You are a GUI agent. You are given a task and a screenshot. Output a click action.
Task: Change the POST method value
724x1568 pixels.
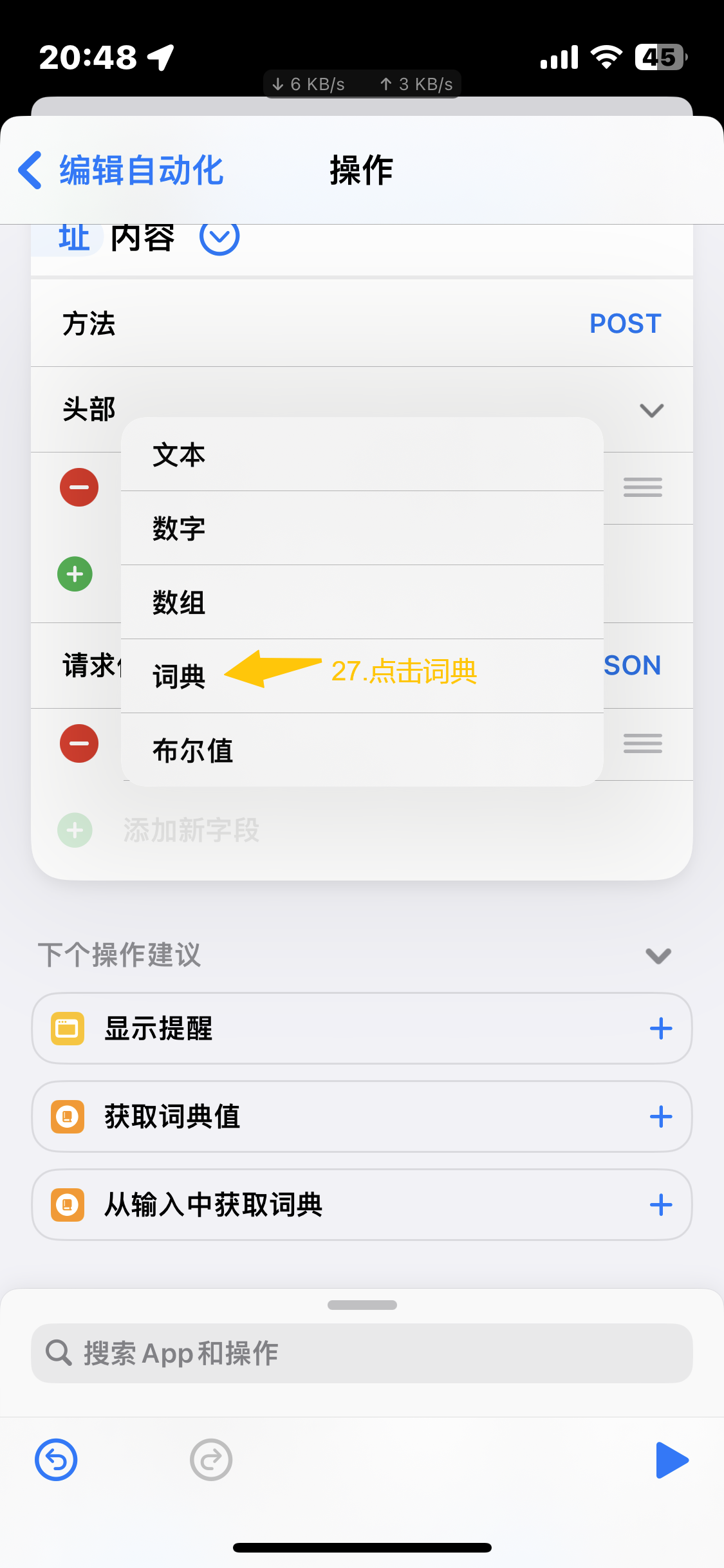tap(625, 323)
